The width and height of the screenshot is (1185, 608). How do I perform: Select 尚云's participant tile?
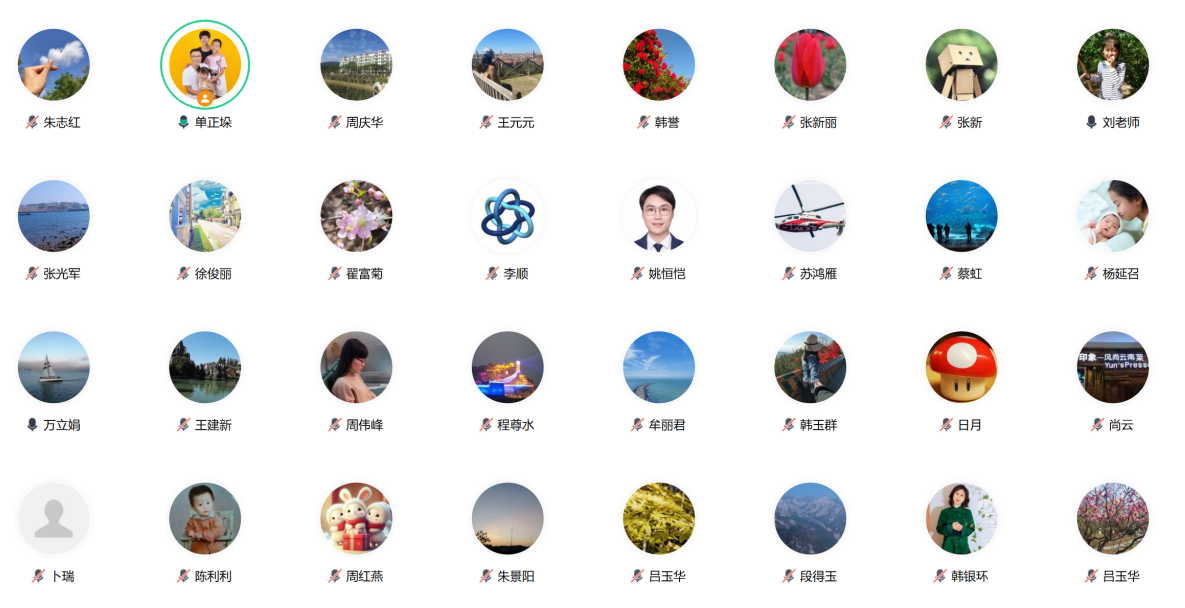pyautogui.click(x=1113, y=367)
